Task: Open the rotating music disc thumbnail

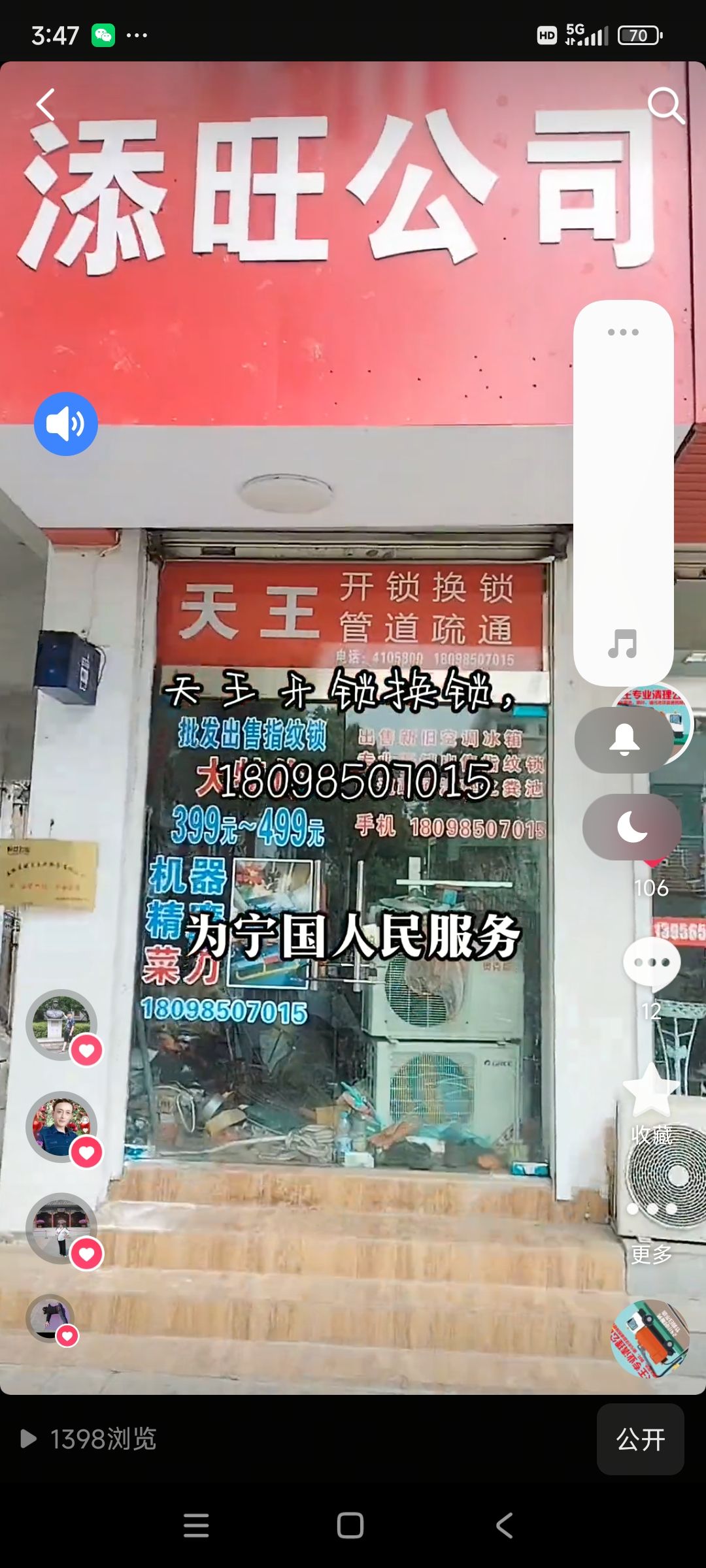Action: click(x=650, y=1339)
